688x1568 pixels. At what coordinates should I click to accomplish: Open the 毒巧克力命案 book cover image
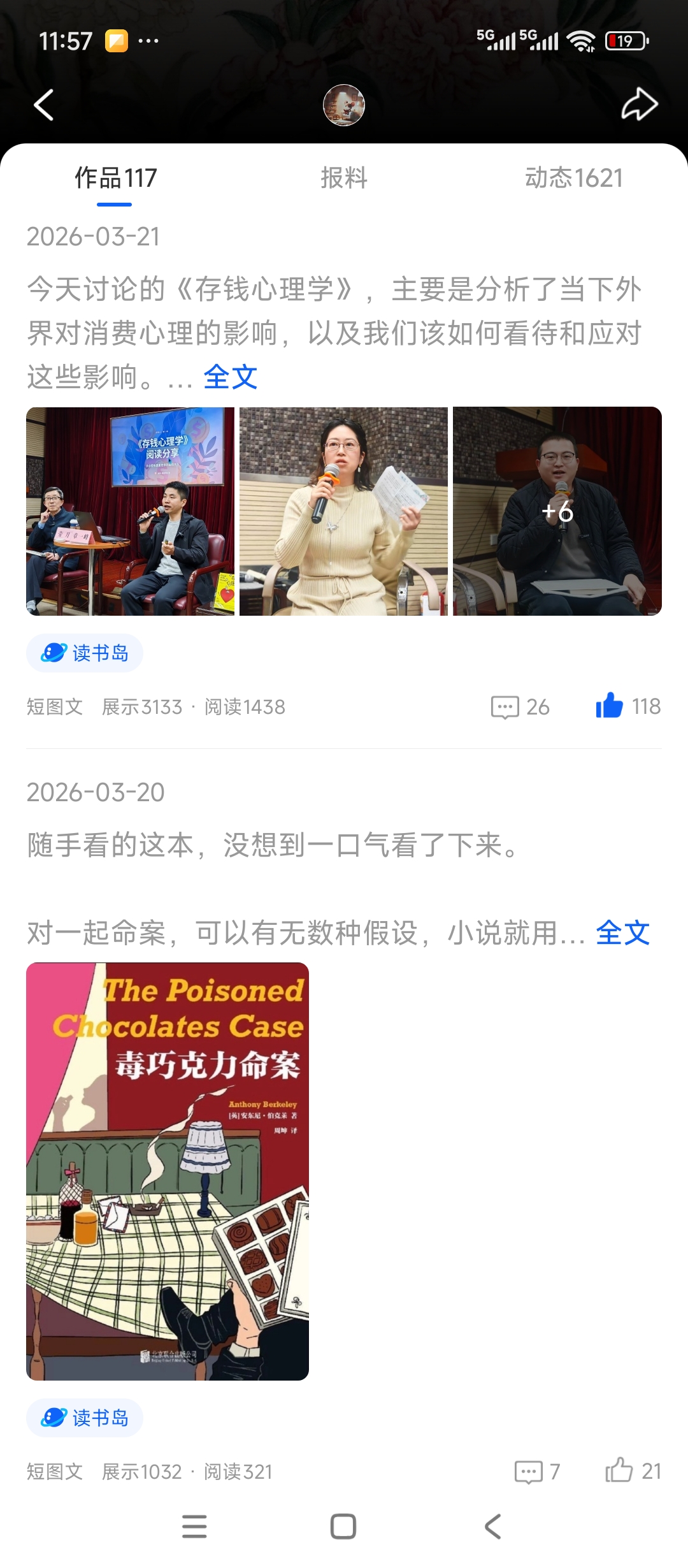point(168,1172)
